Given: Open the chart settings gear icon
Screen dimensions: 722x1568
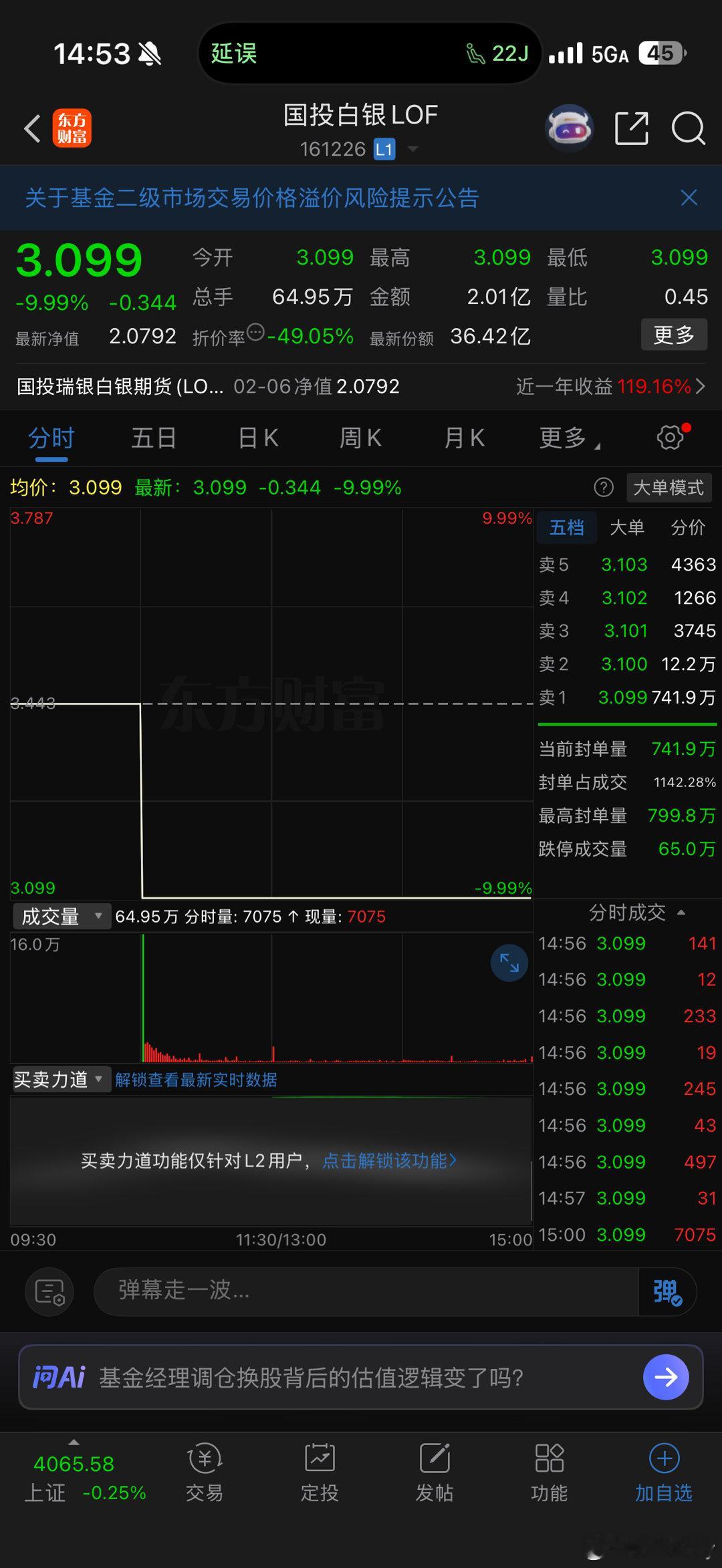Looking at the screenshot, I should click(x=669, y=437).
